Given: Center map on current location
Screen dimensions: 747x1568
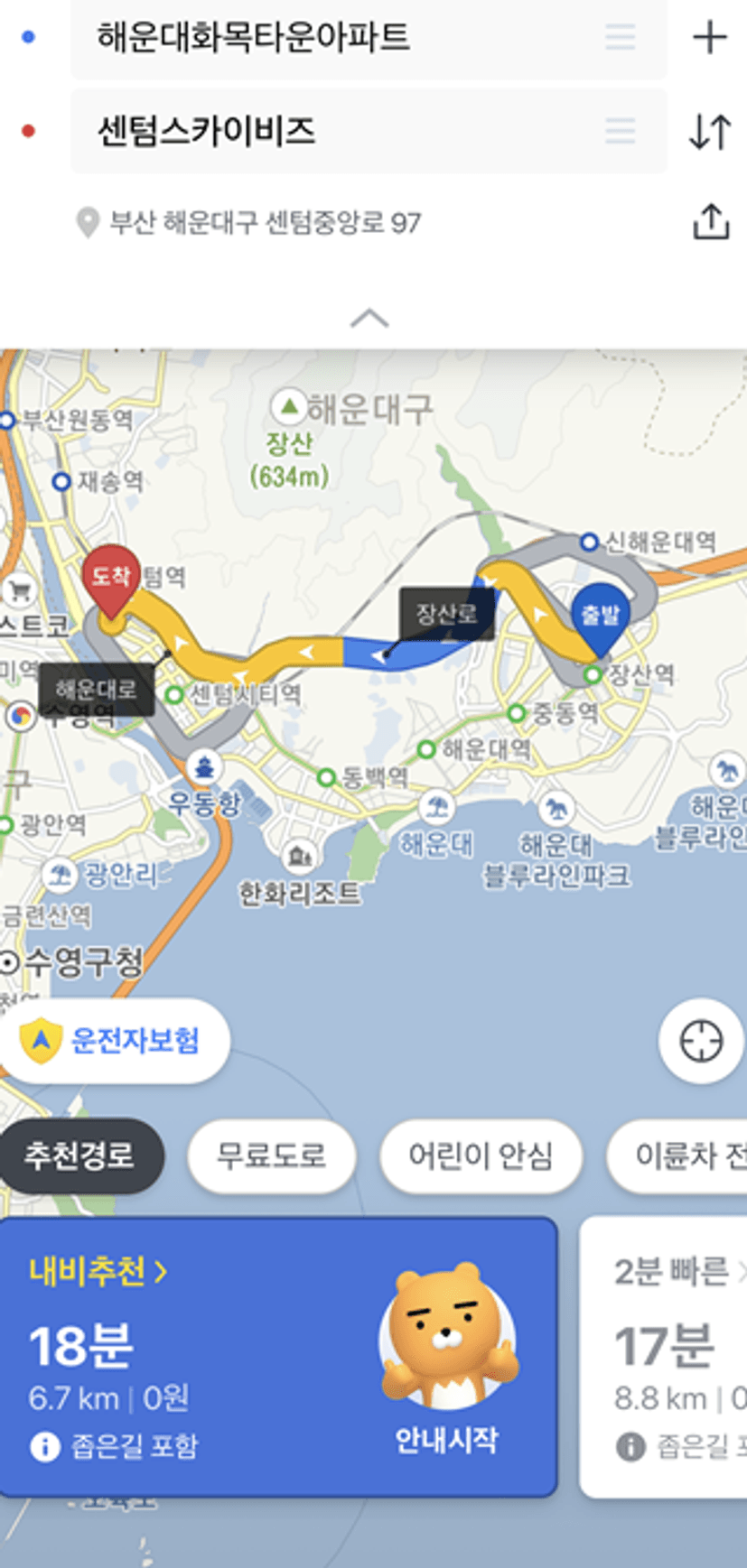Looking at the screenshot, I should pyautogui.click(x=701, y=1041).
